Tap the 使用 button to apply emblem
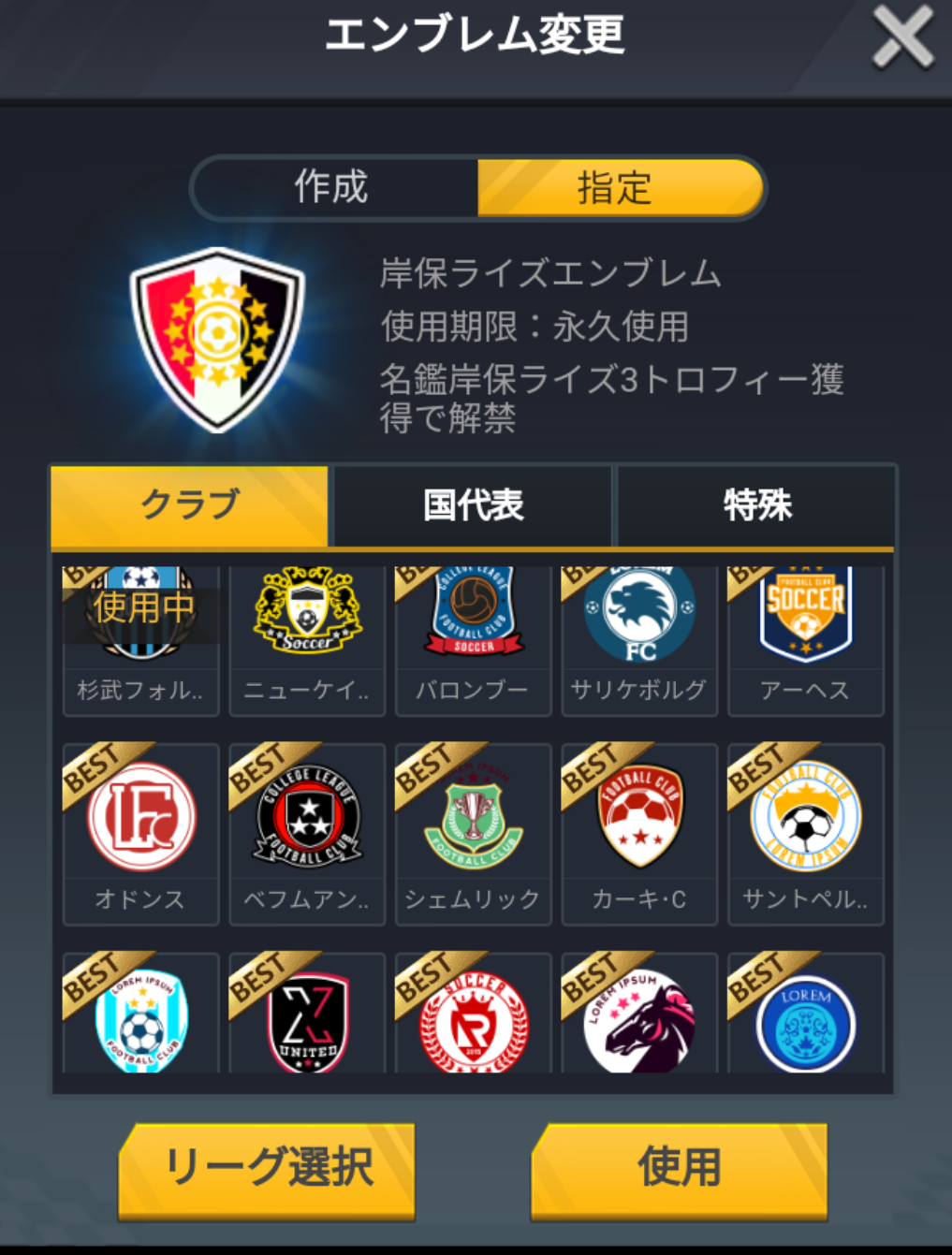The width and height of the screenshot is (952, 1255). click(679, 1170)
